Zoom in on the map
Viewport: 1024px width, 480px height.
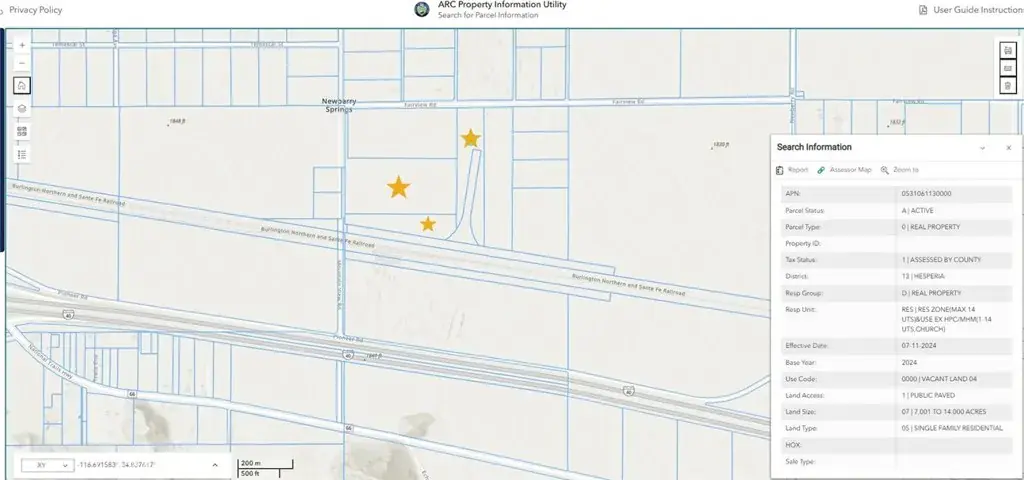22,45
